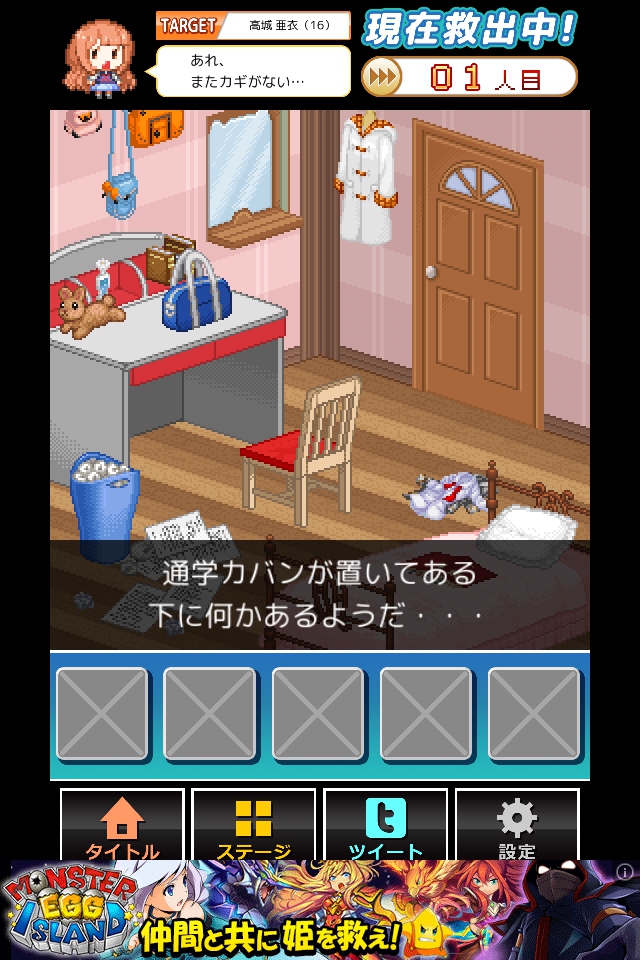Screen dimensions: 640x960
Task: Open 設定 settings
Action: 516,827
